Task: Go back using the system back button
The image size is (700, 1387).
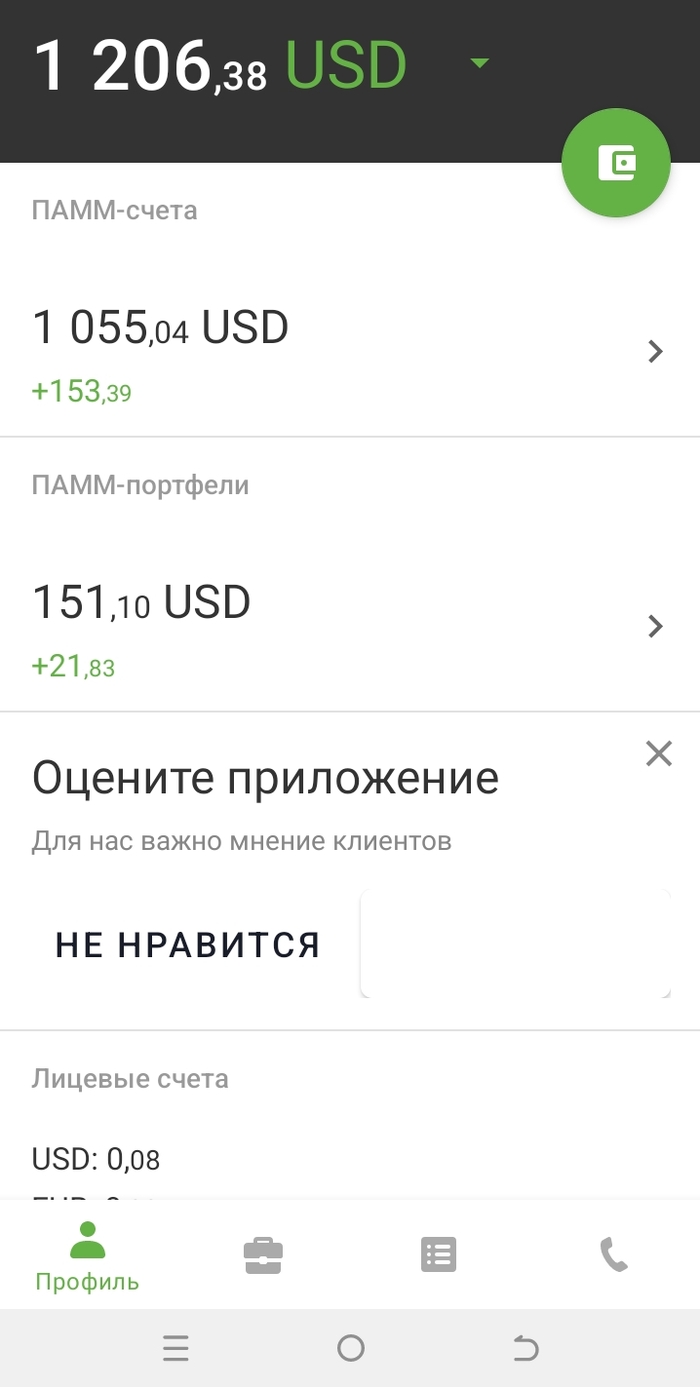Action: [x=525, y=1349]
